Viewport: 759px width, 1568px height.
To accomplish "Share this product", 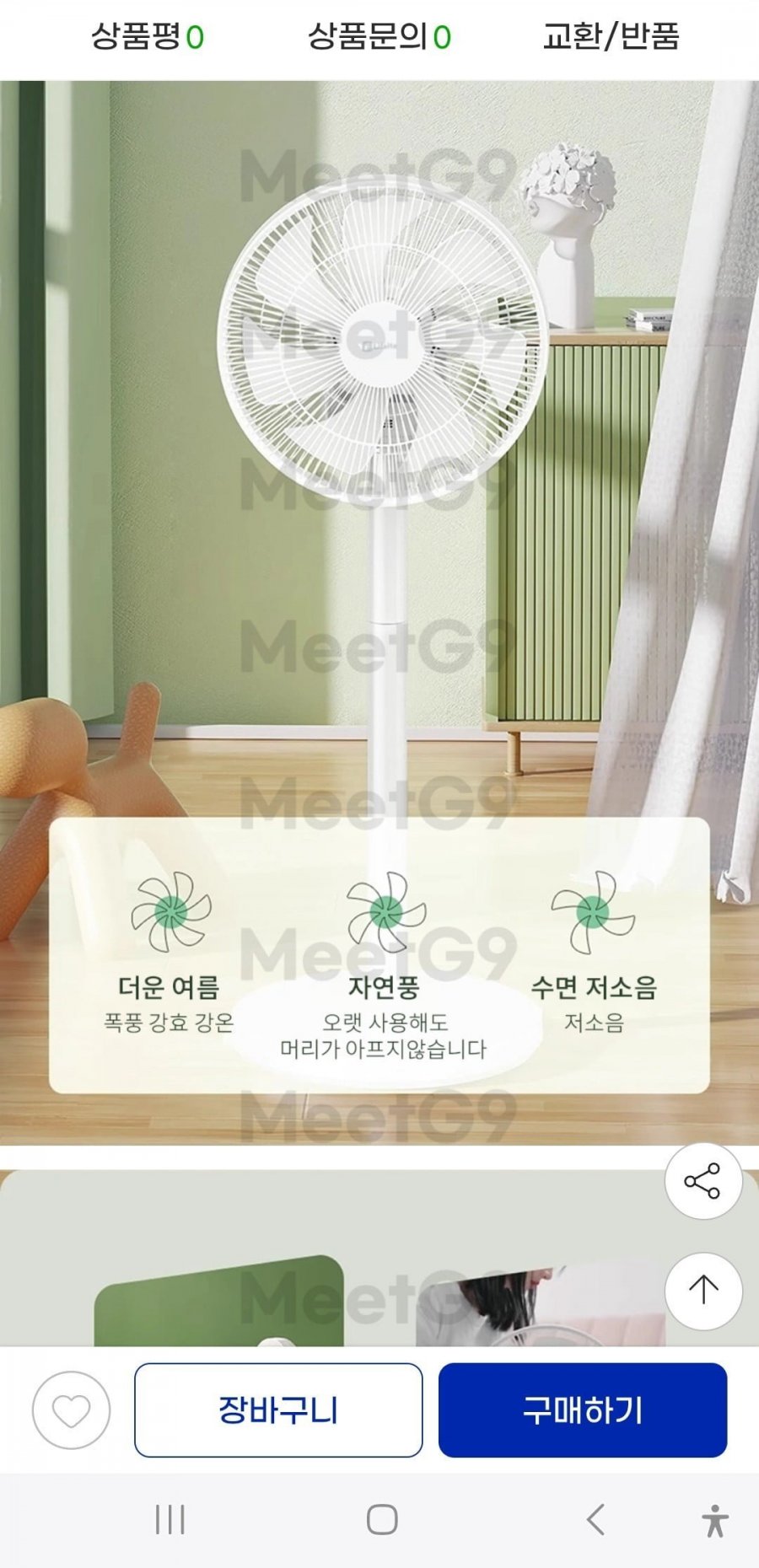I will pos(702,1181).
